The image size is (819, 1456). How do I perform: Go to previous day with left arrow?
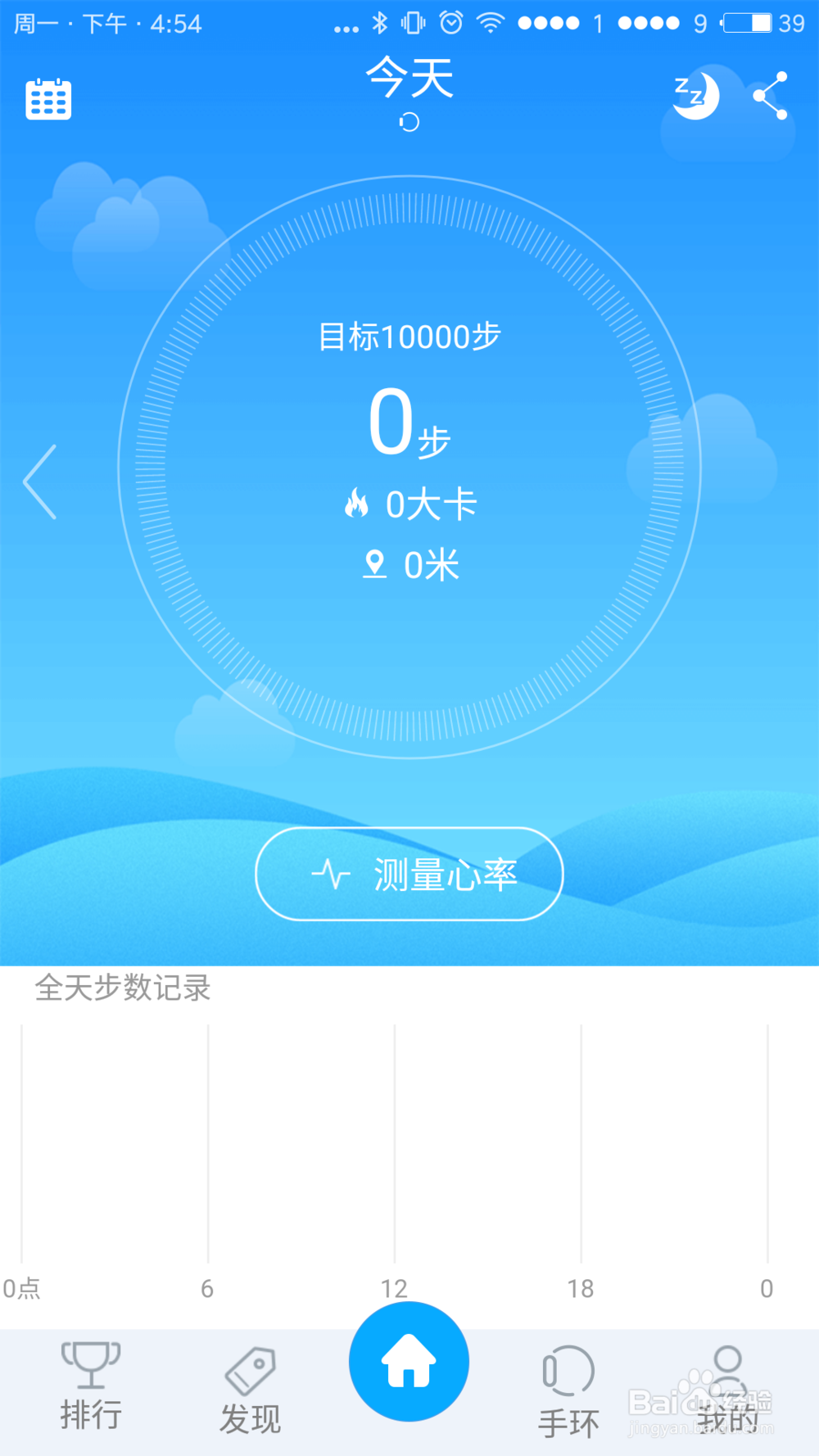tap(41, 482)
